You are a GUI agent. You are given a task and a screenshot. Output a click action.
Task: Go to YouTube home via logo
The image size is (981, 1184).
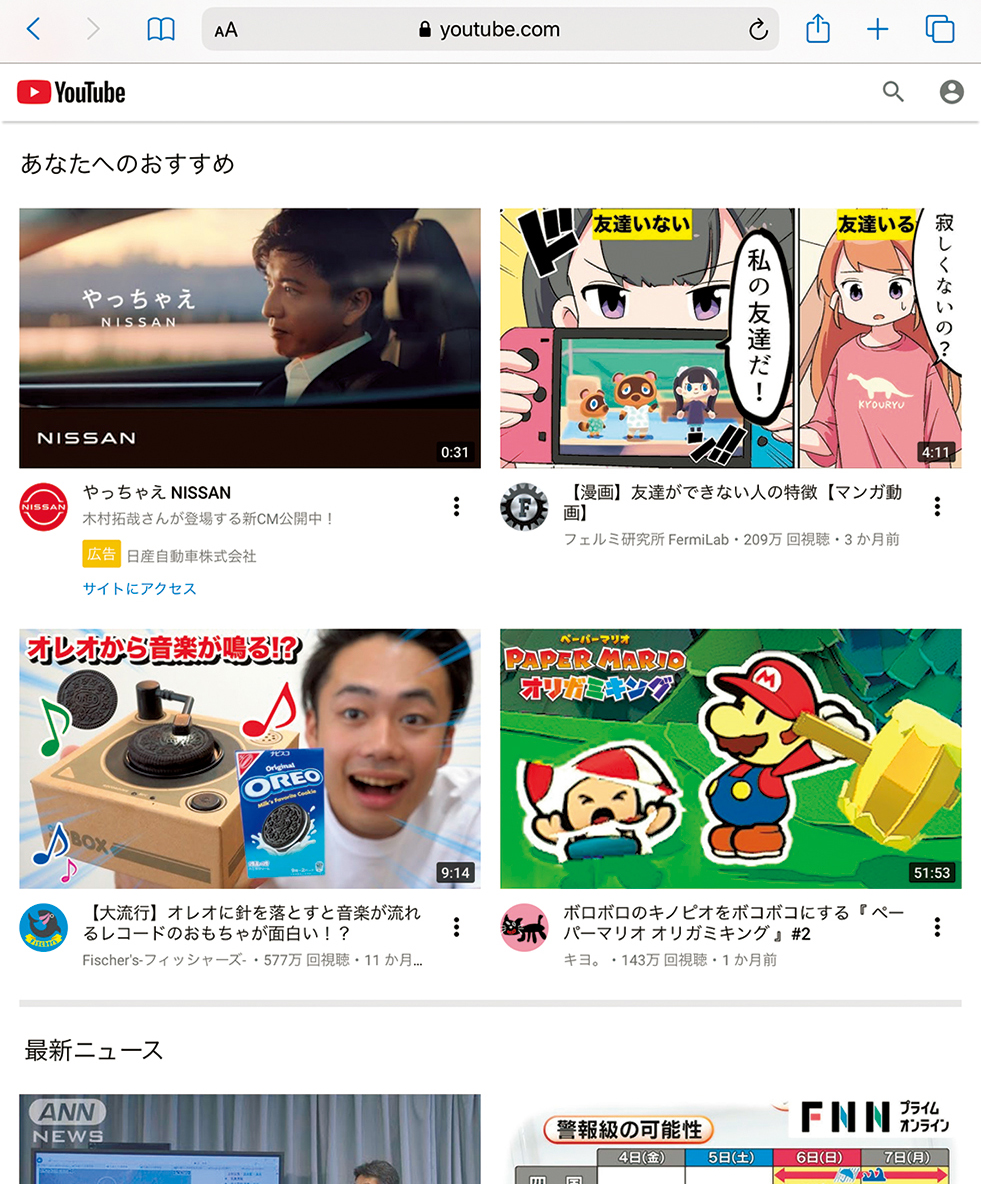pos(71,93)
